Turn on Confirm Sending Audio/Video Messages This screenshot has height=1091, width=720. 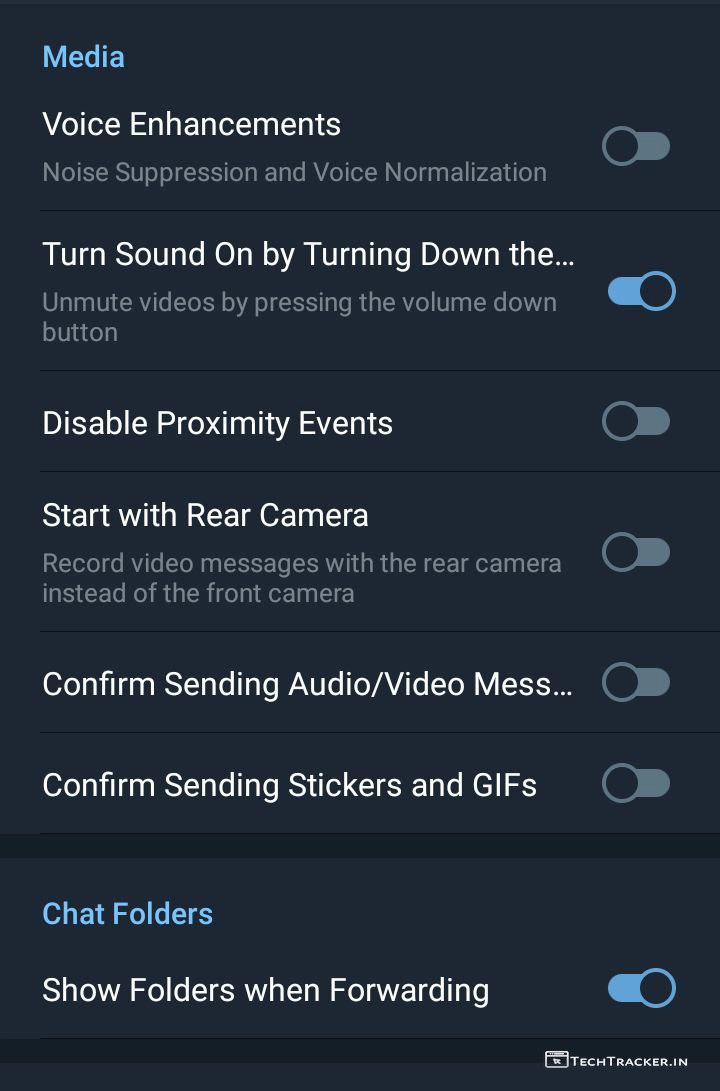(x=636, y=683)
